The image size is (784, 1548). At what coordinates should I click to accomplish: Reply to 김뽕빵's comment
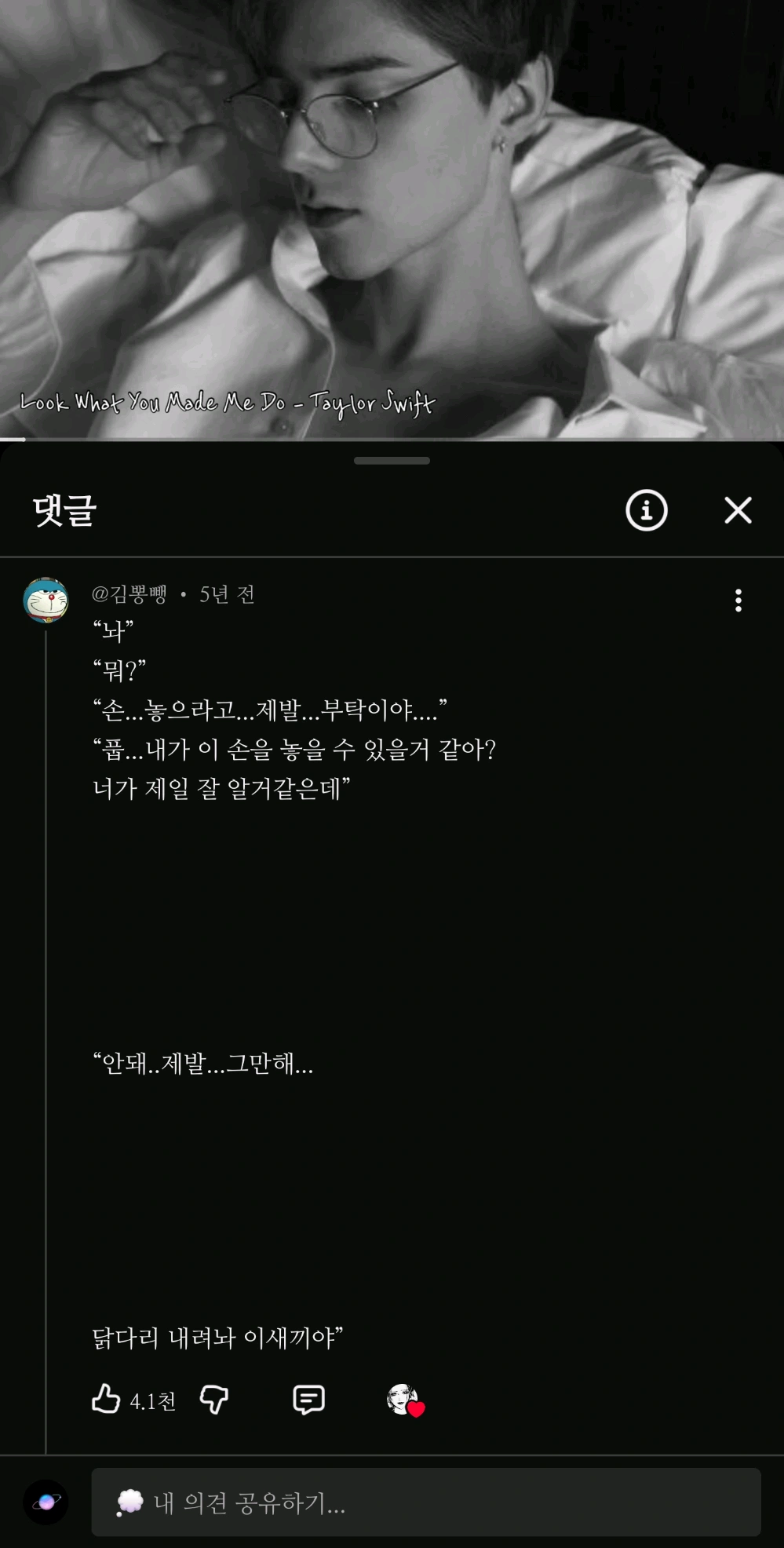(308, 1399)
